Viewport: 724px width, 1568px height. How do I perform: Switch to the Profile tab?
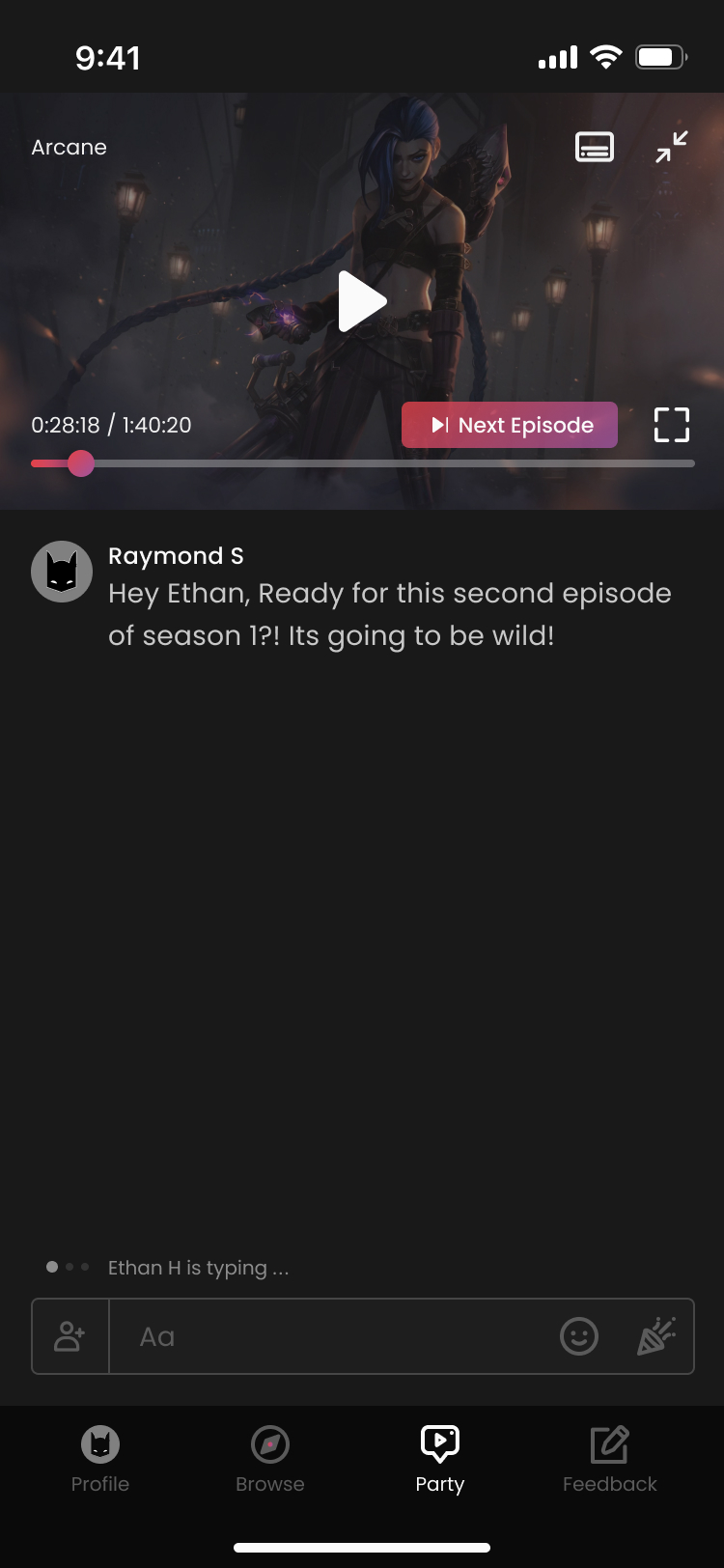click(100, 1460)
